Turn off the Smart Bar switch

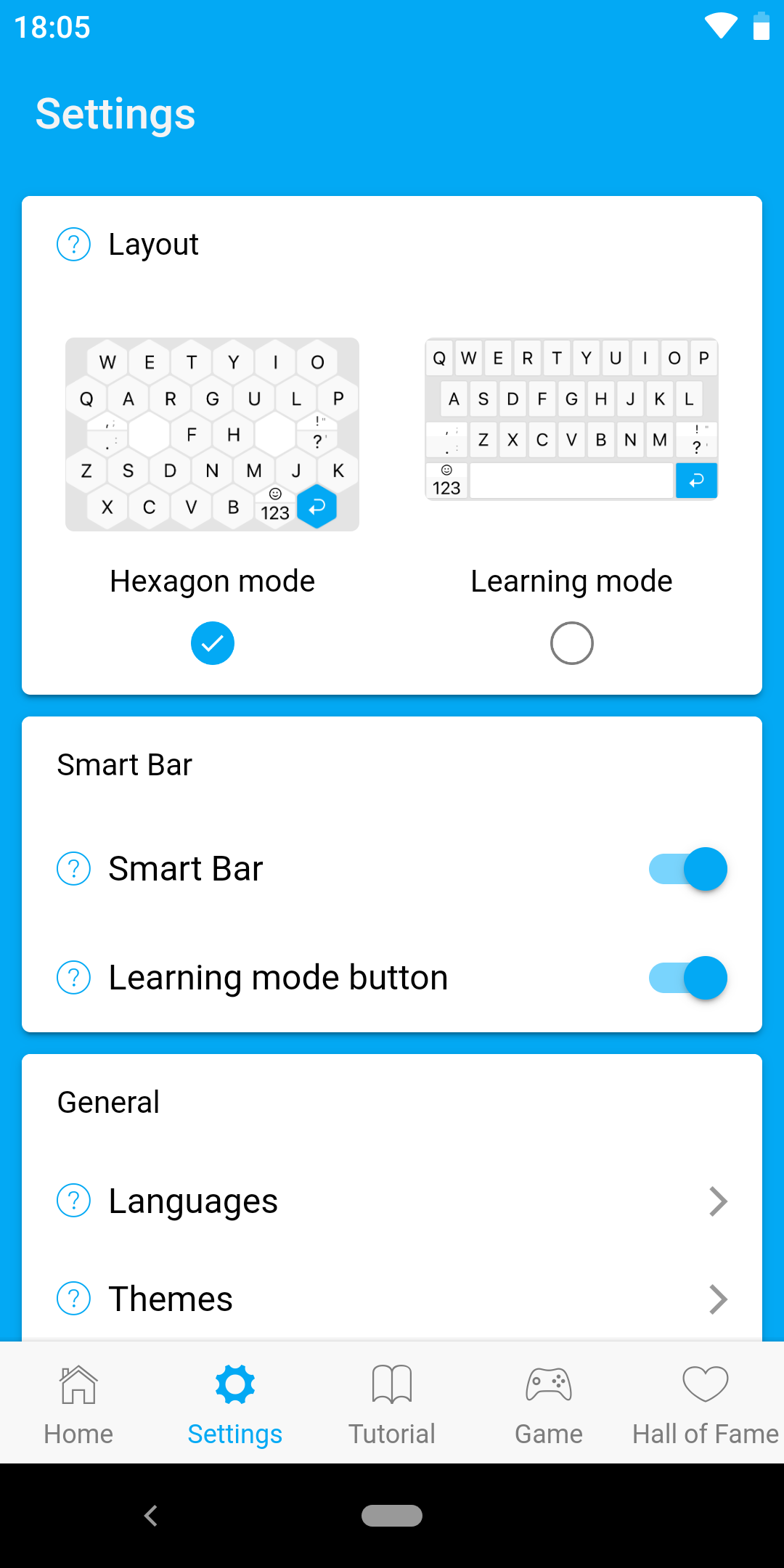687,869
